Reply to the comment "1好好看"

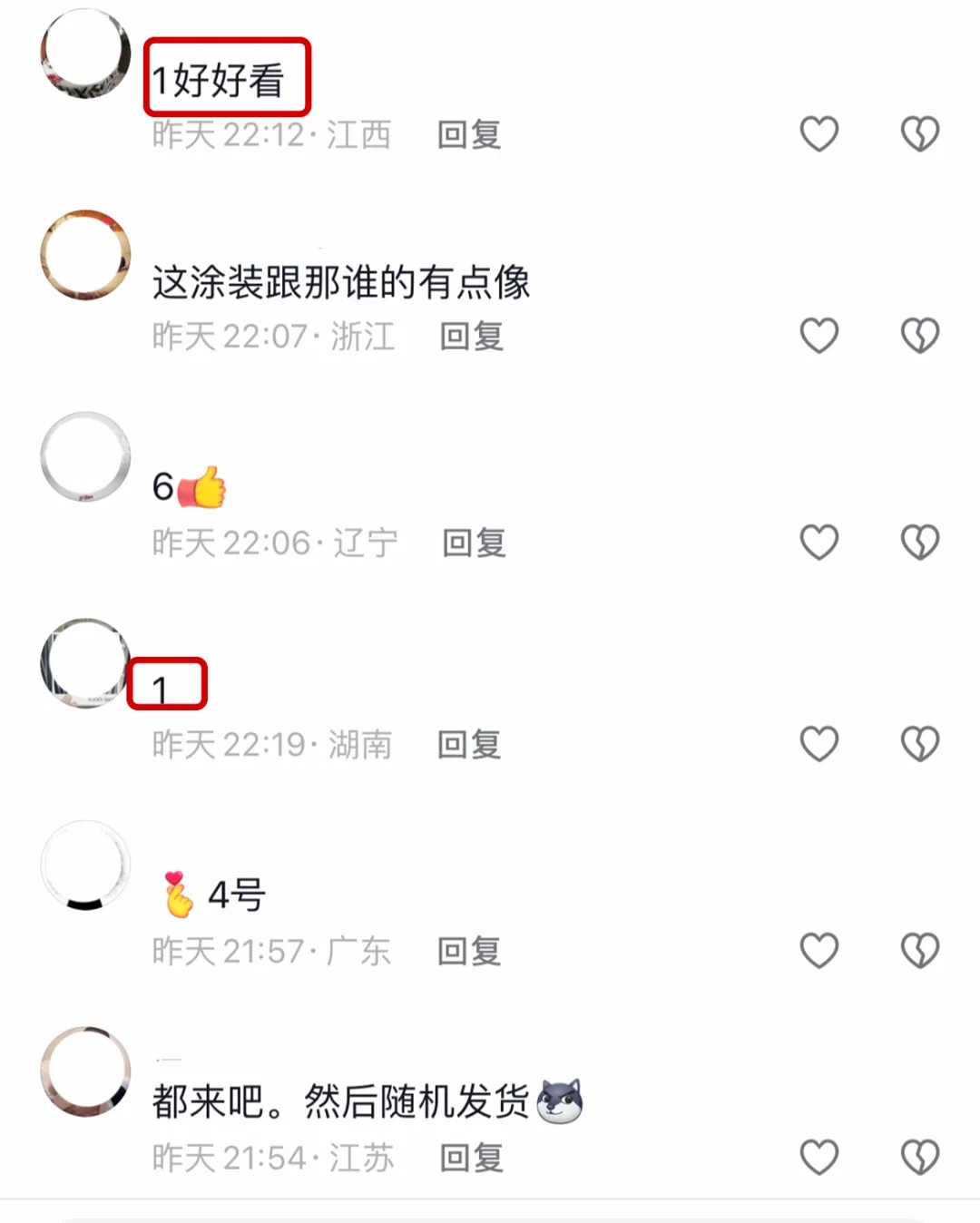[x=469, y=135]
